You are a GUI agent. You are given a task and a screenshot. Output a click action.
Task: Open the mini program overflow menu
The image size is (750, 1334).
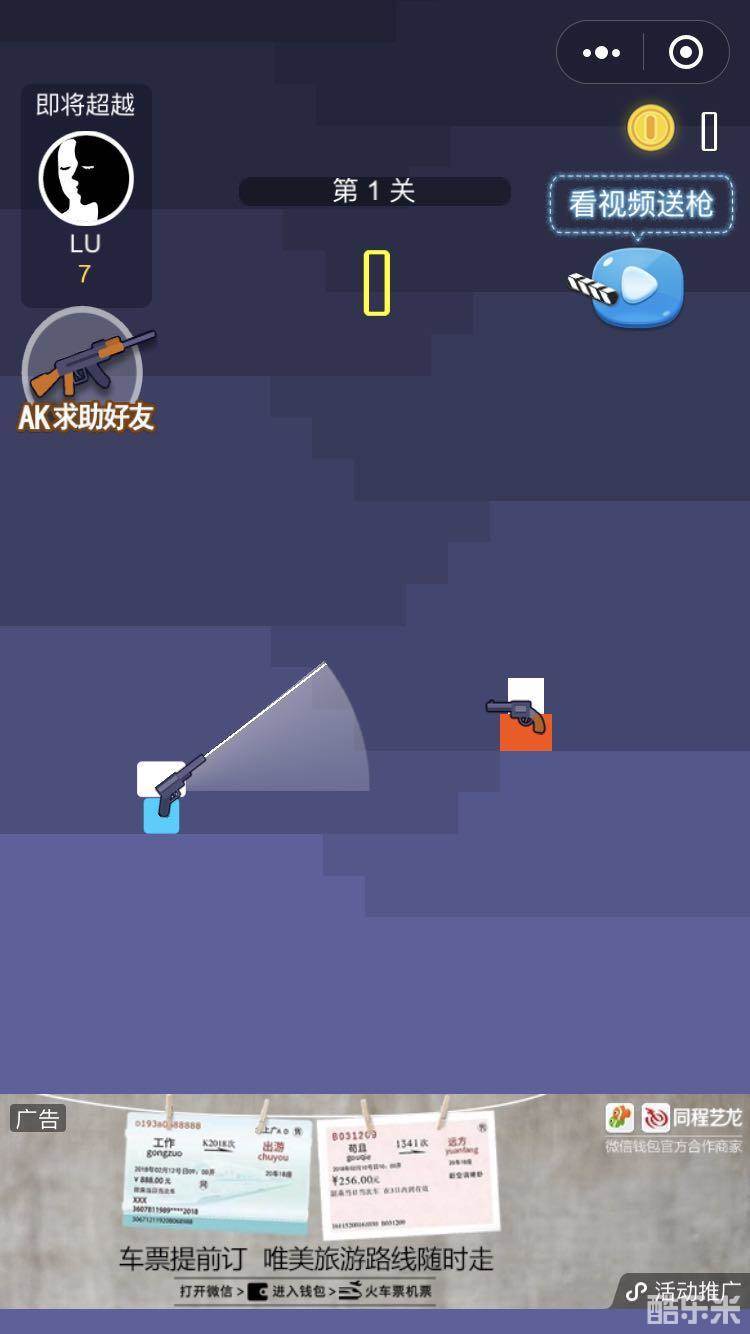[x=601, y=53]
